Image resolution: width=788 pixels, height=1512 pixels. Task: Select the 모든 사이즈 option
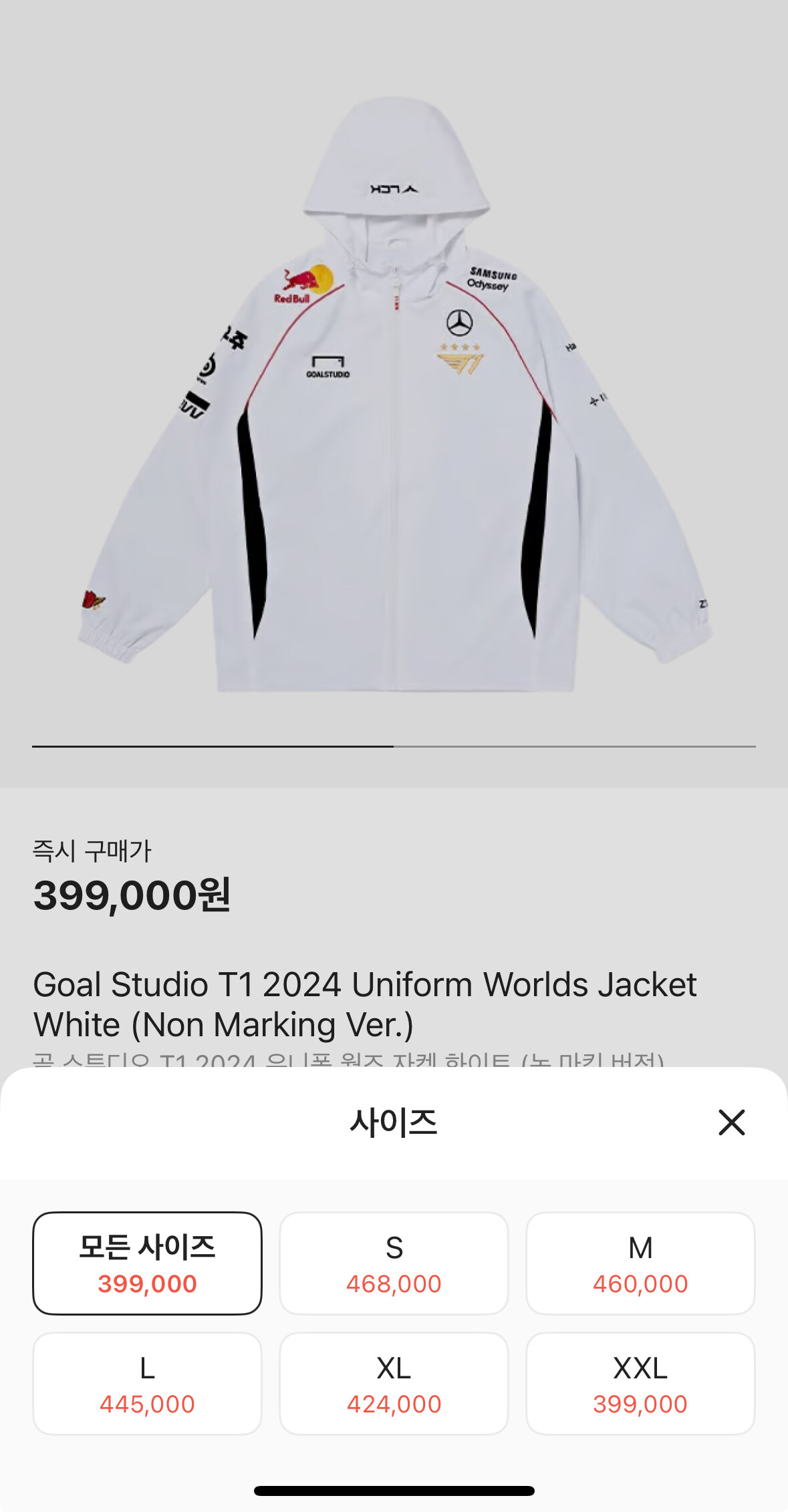(x=147, y=1263)
